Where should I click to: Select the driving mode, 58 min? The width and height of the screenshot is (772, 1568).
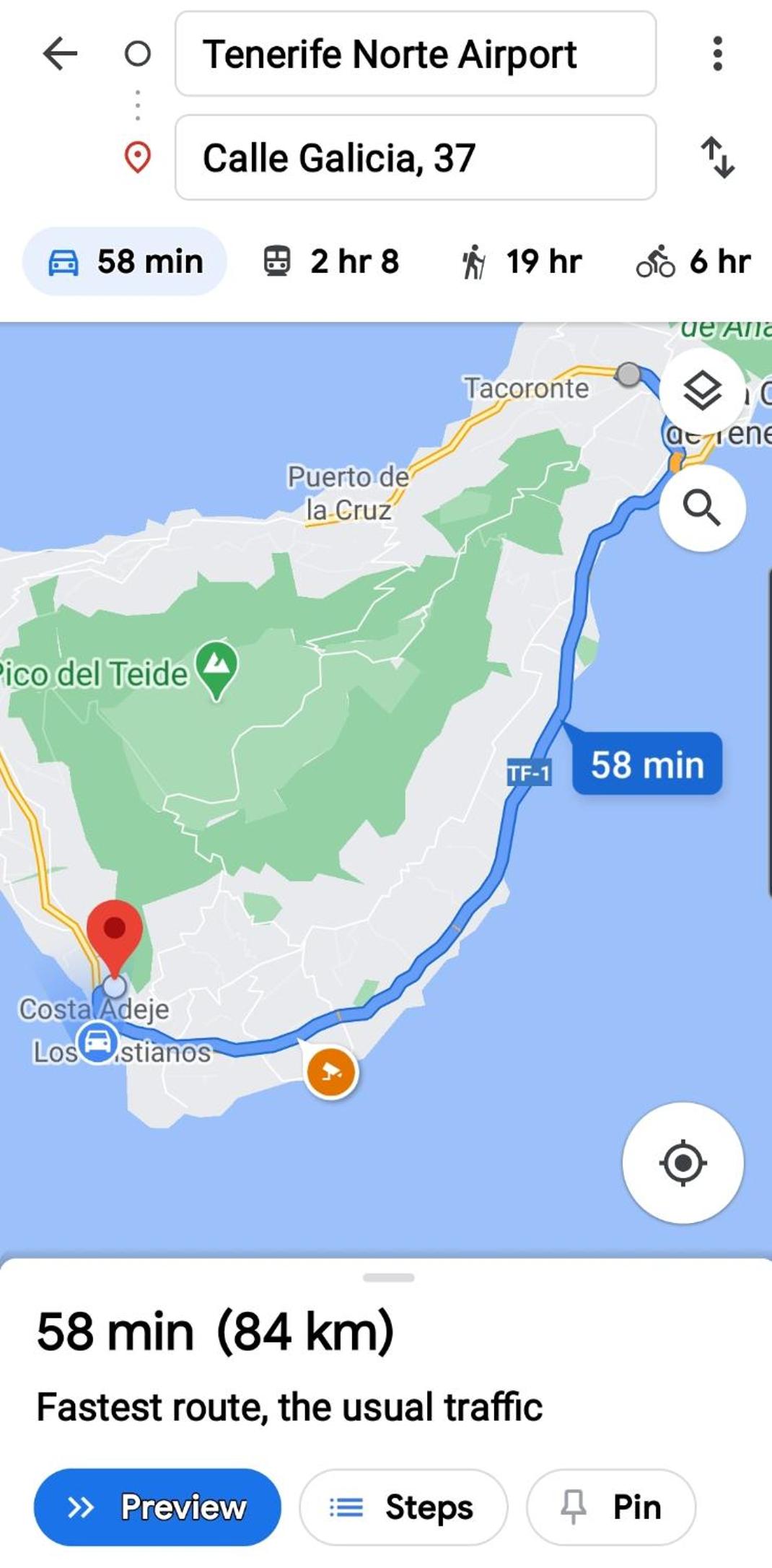[125, 261]
